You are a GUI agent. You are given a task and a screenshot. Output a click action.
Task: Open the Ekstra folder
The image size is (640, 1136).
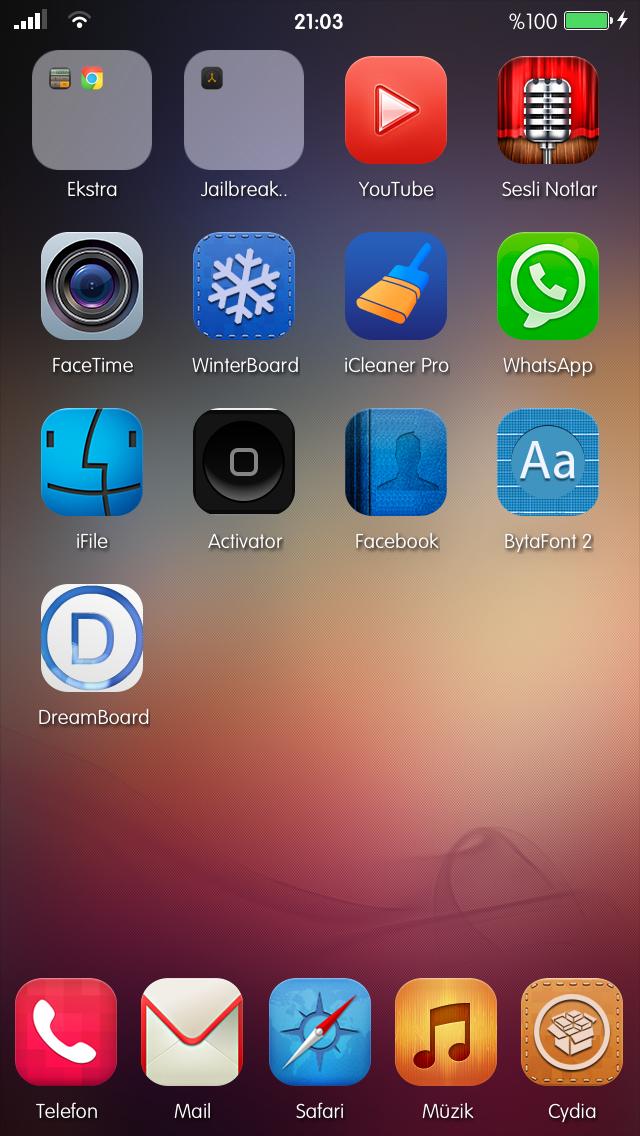click(x=92, y=110)
